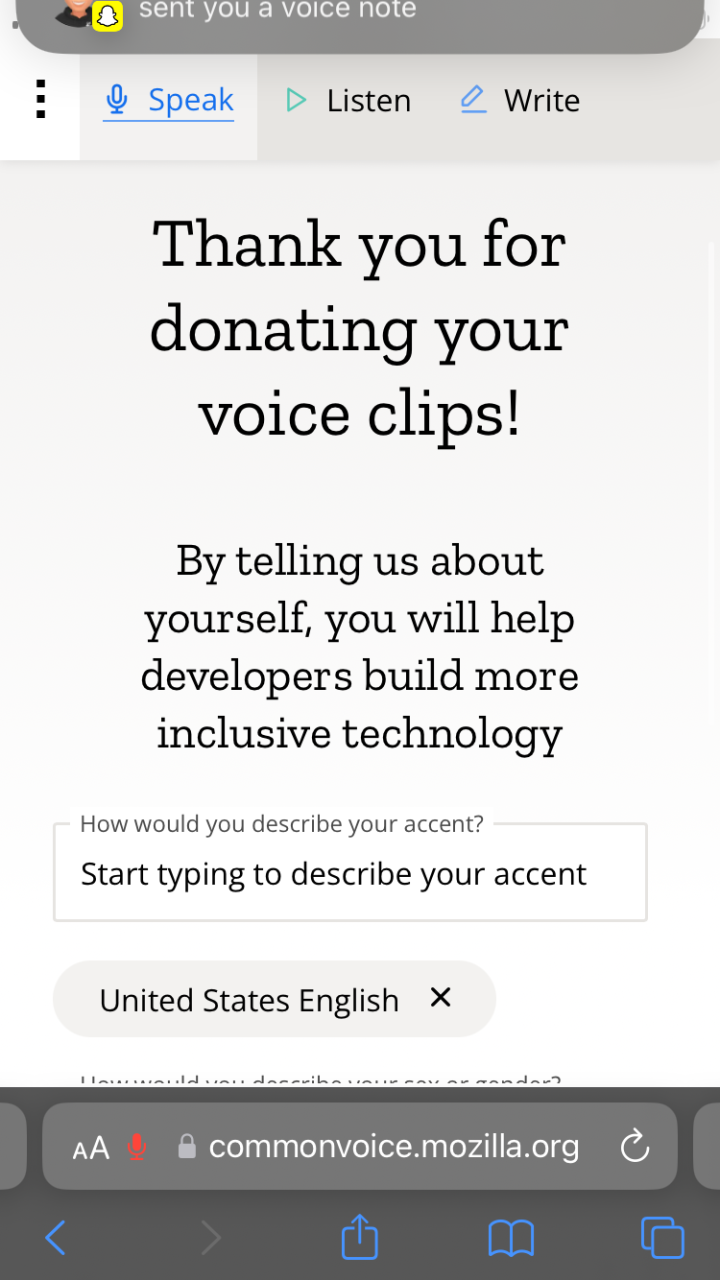Switch to the Speak tab
Screen dimensions: 720x1280
169,101
